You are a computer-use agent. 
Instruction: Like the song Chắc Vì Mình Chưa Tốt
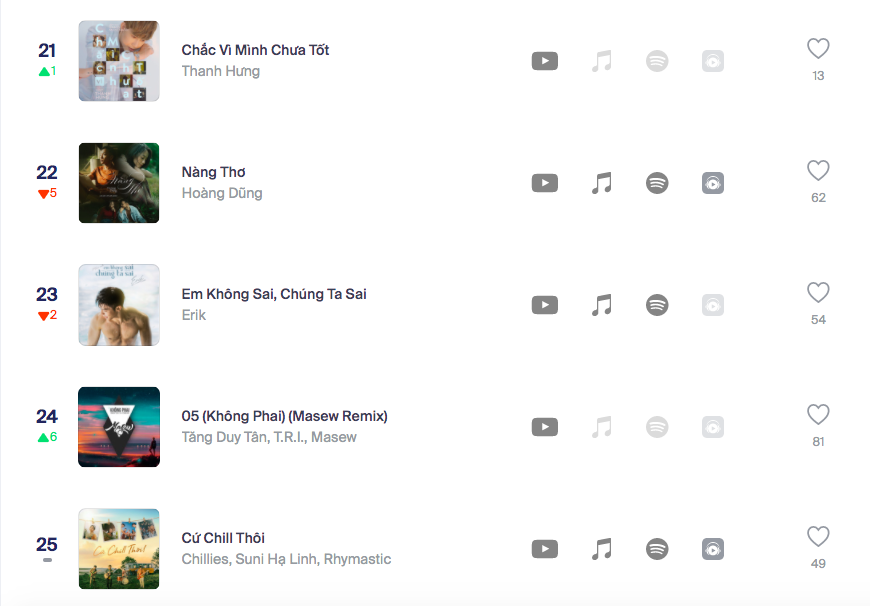coord(818,49)
